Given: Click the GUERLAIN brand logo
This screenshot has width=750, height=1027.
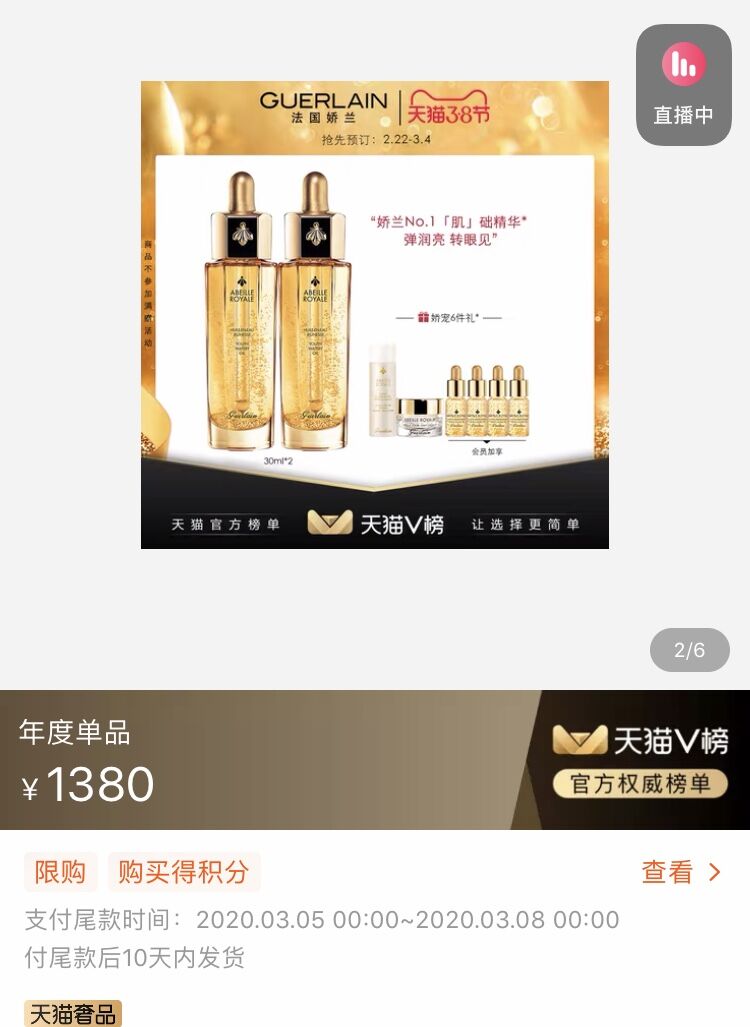Looking at the screenshot, I should coord(323,102).
